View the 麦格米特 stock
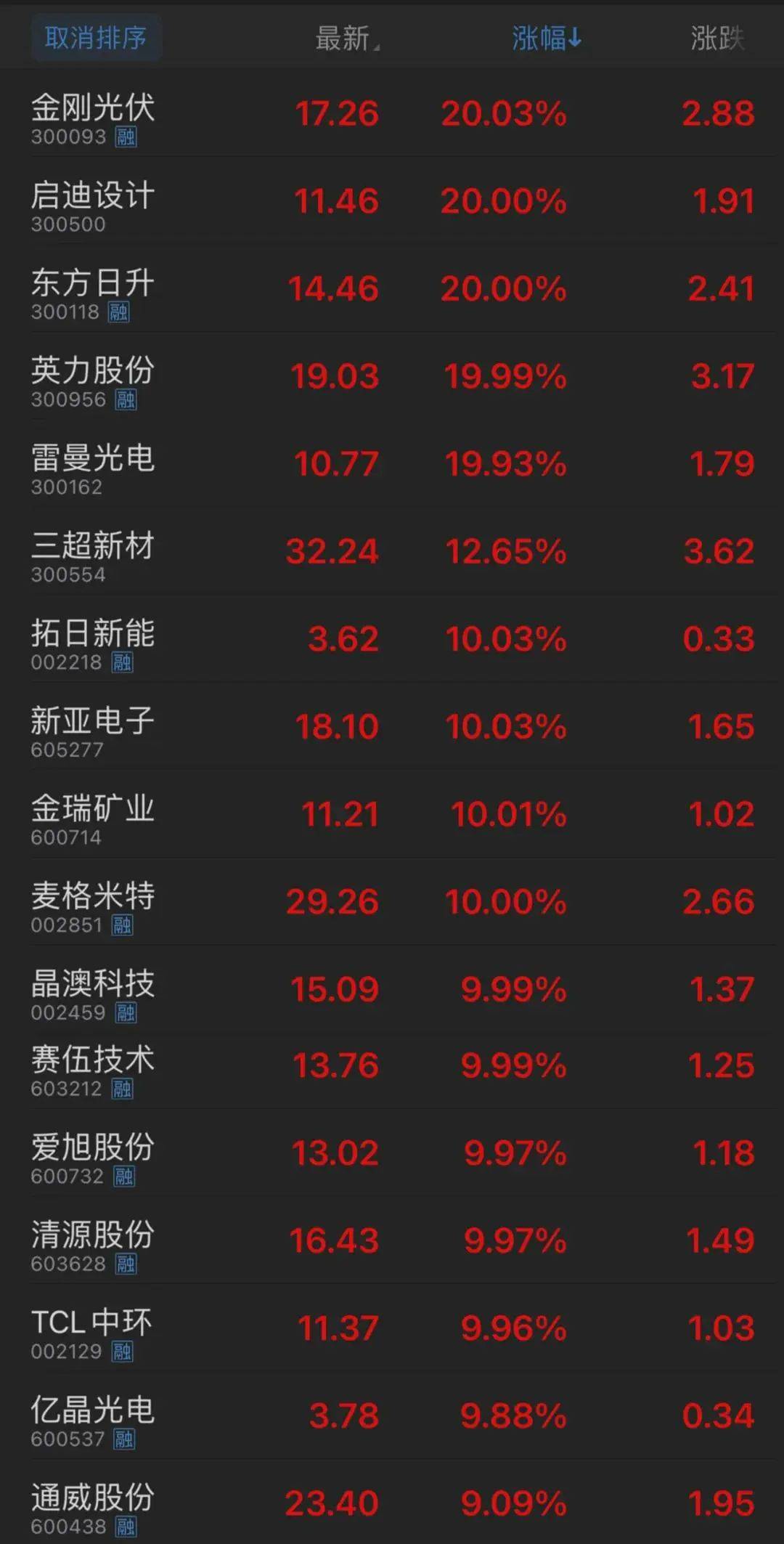This screenshot has height=1544, width=784. (392, 902)
